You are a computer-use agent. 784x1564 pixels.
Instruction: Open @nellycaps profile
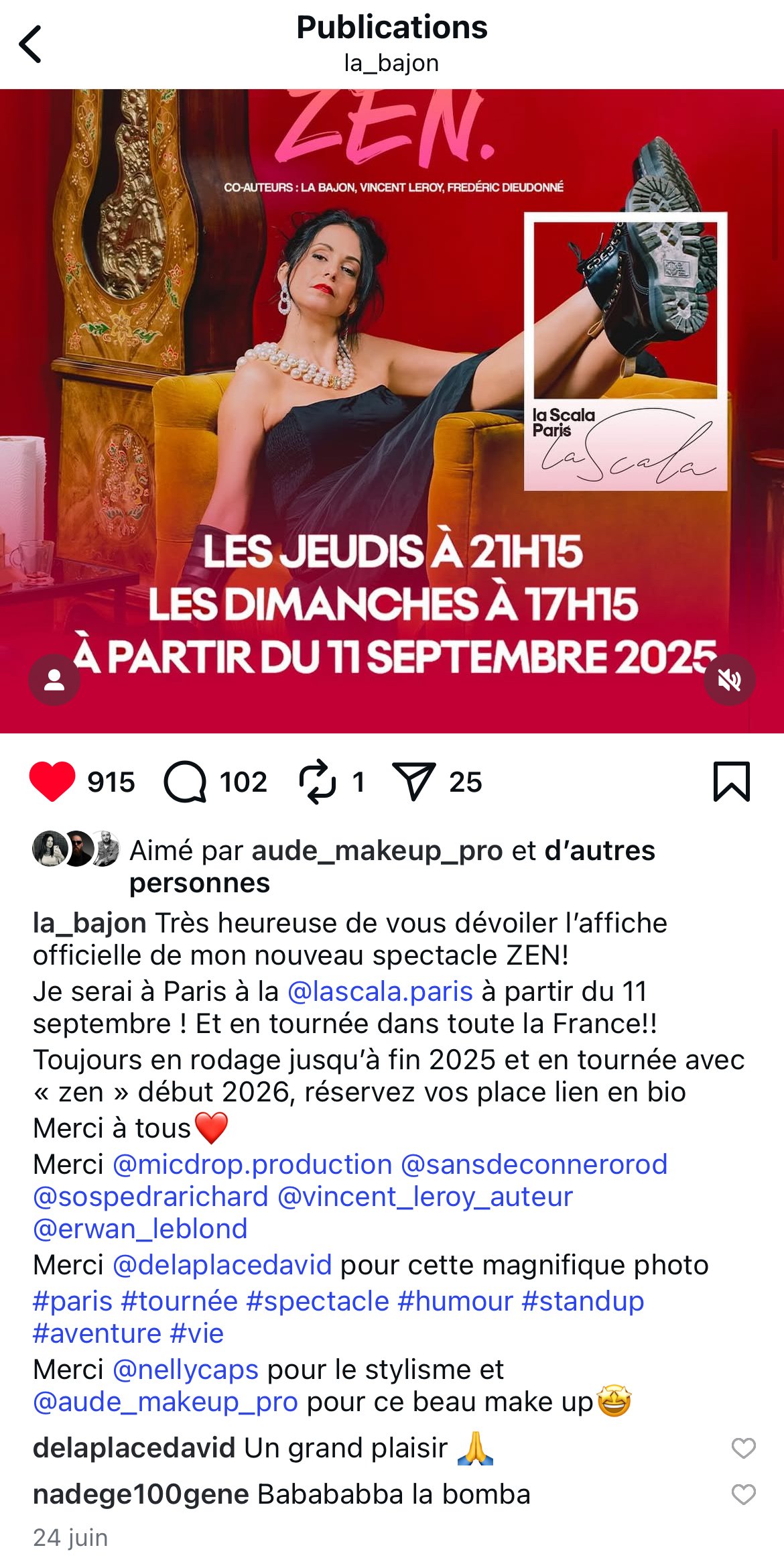coord(185,1370)
